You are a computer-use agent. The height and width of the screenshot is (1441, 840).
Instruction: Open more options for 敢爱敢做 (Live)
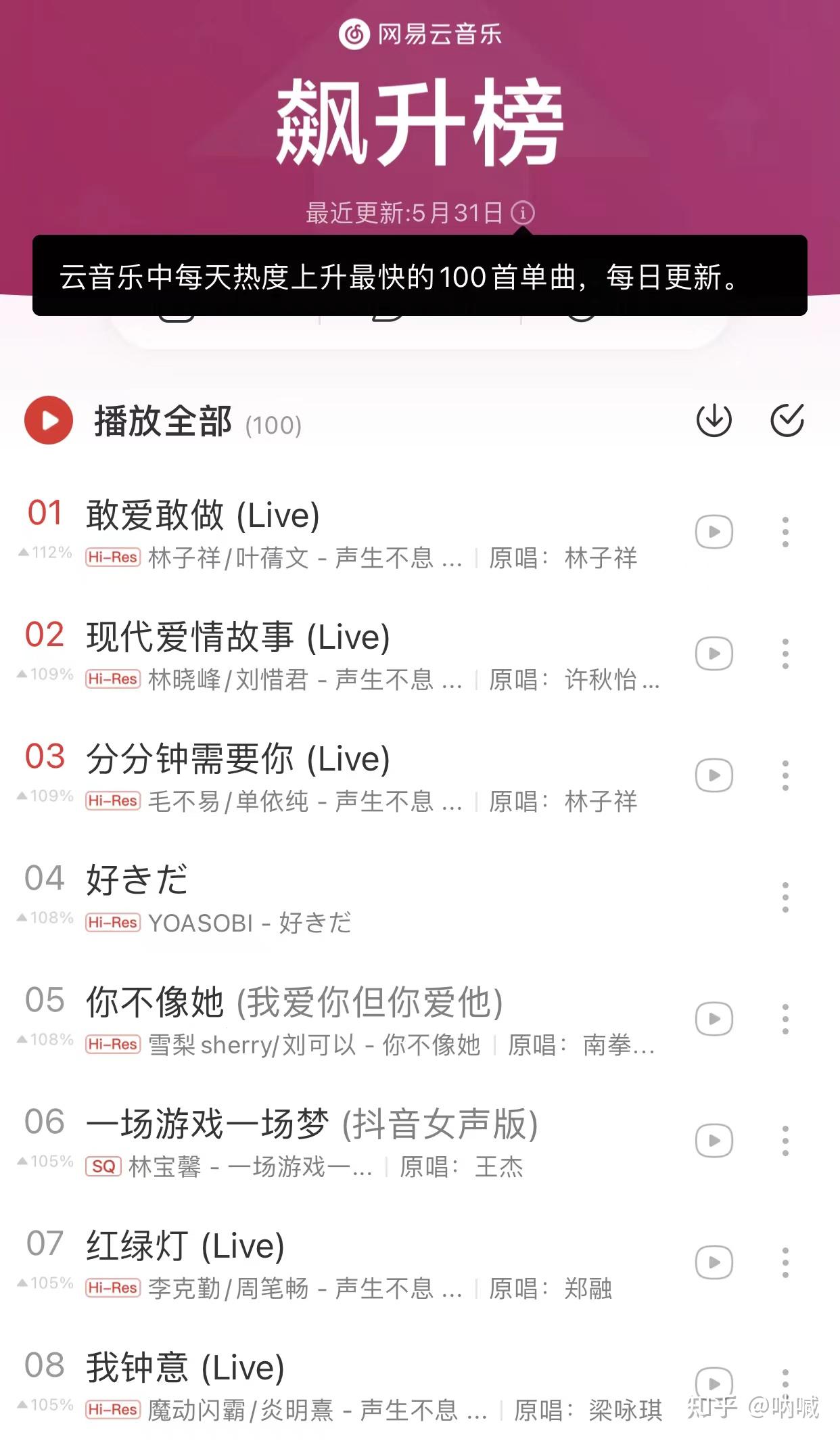tap(785, 532)
